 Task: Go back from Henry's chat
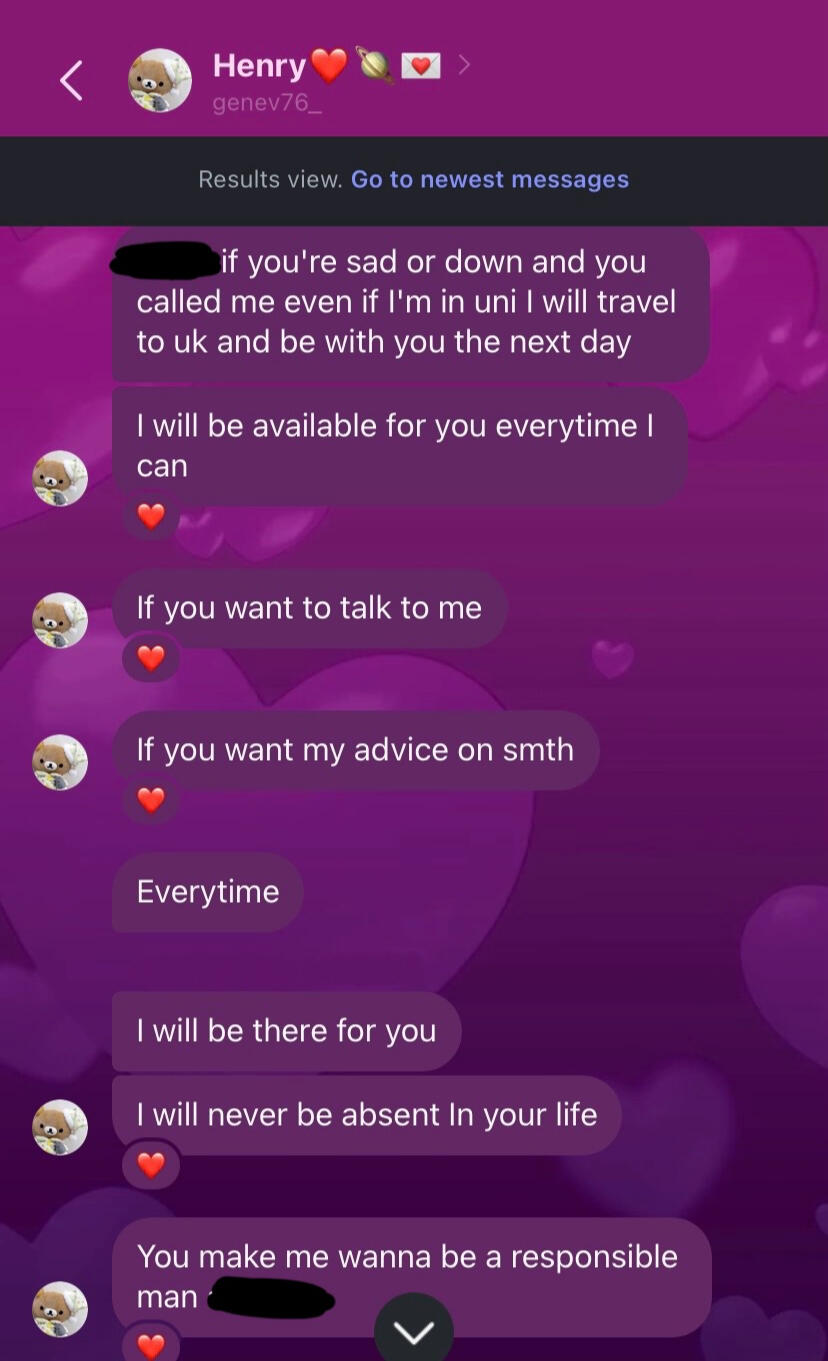71,80
